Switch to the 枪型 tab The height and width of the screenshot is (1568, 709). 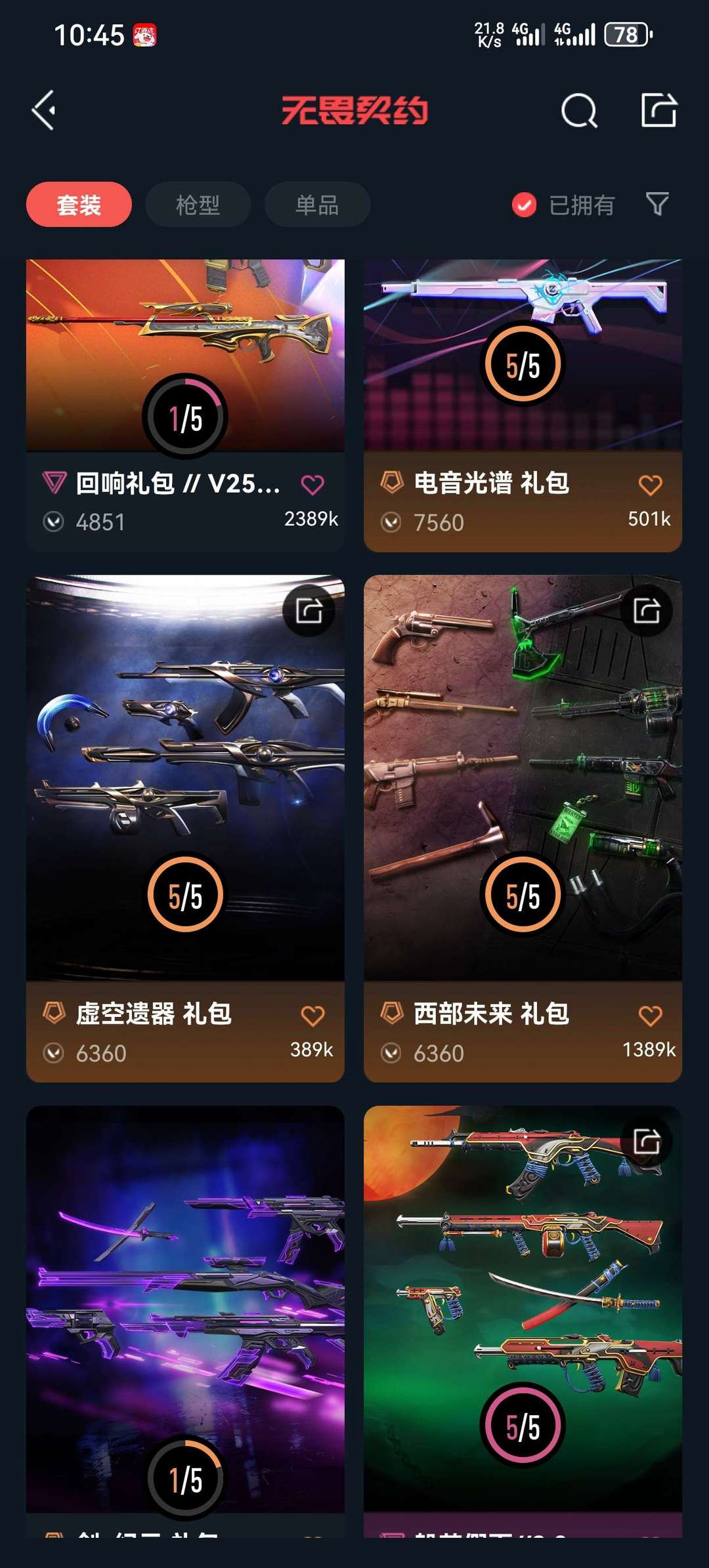click(198, 205)
